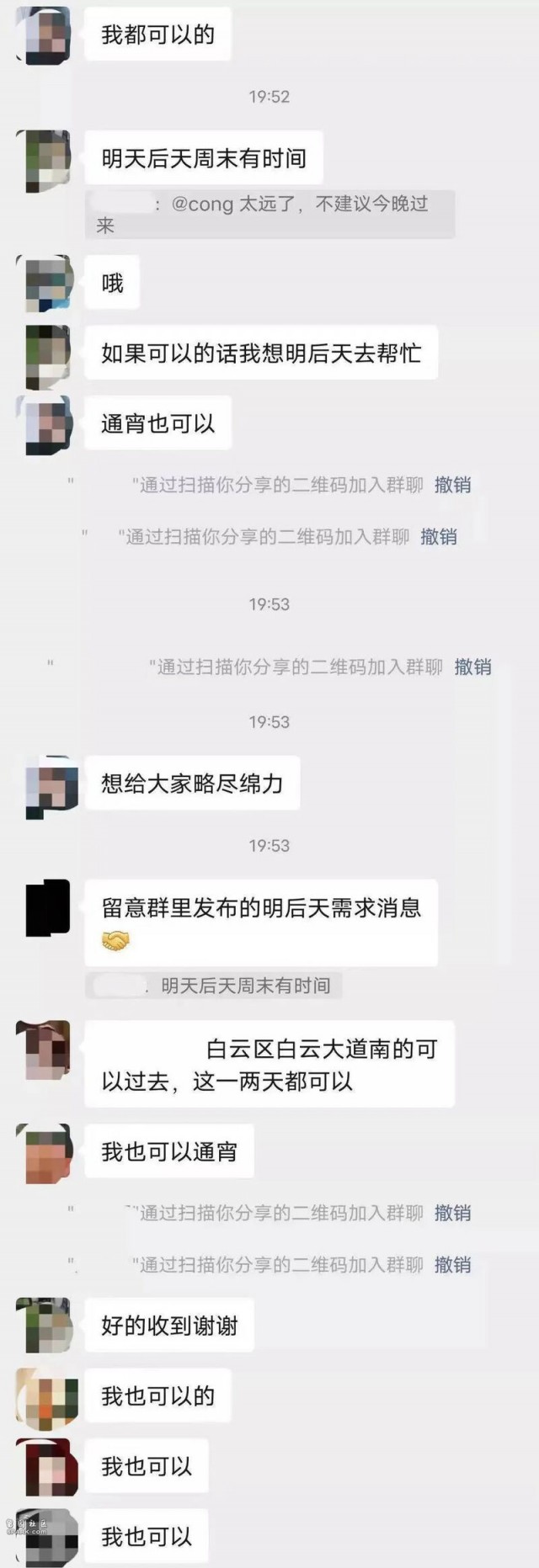Open the quoted @cong 太远了 reply
Image resolution: width=539 pixels, height=1568 pixels.
[x=269, y=214]
